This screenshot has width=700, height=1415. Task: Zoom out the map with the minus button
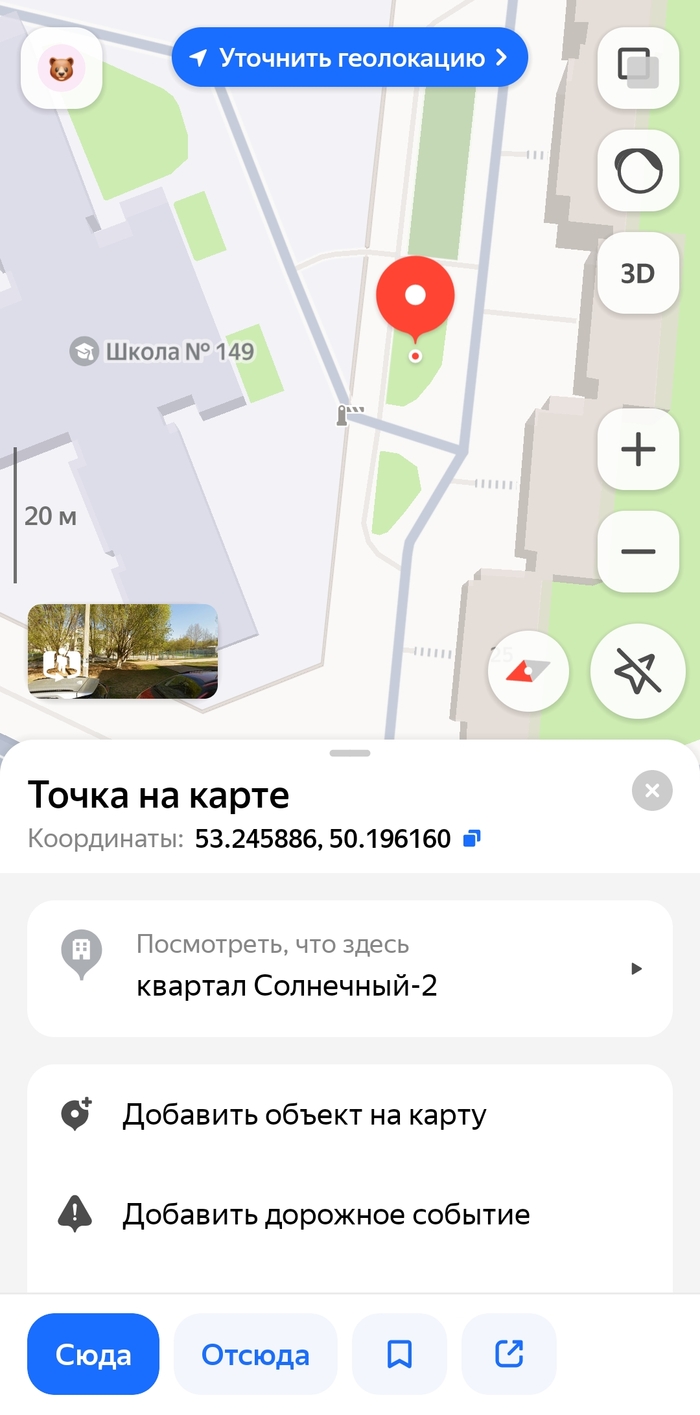[x=638, y=551]
